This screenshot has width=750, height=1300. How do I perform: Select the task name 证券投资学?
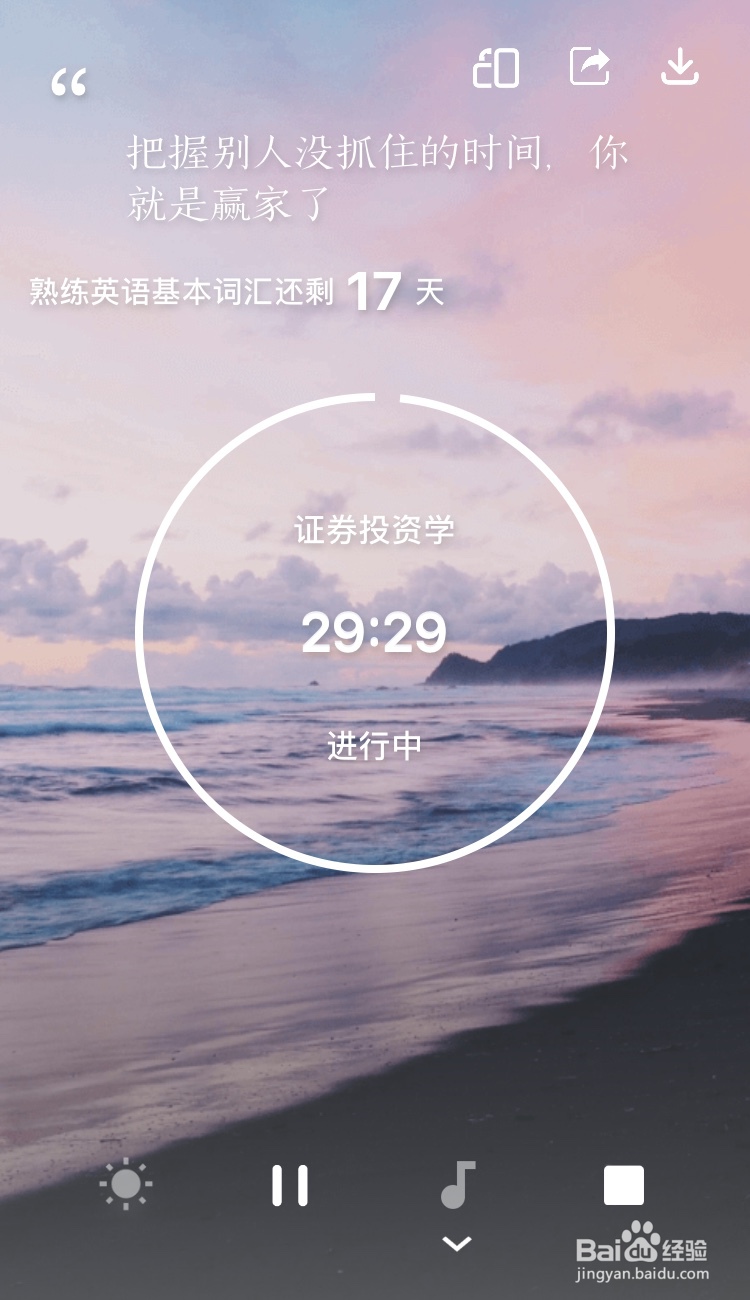point(375,530)
